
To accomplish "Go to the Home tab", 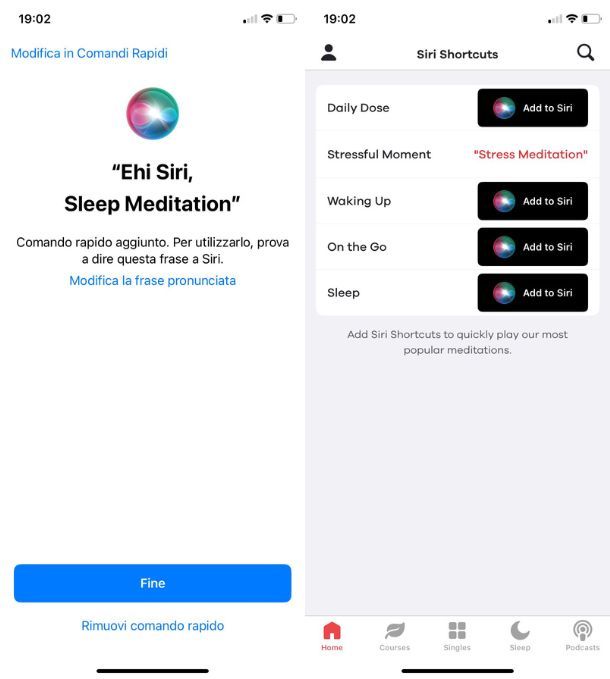I will (x=332, y=636).
